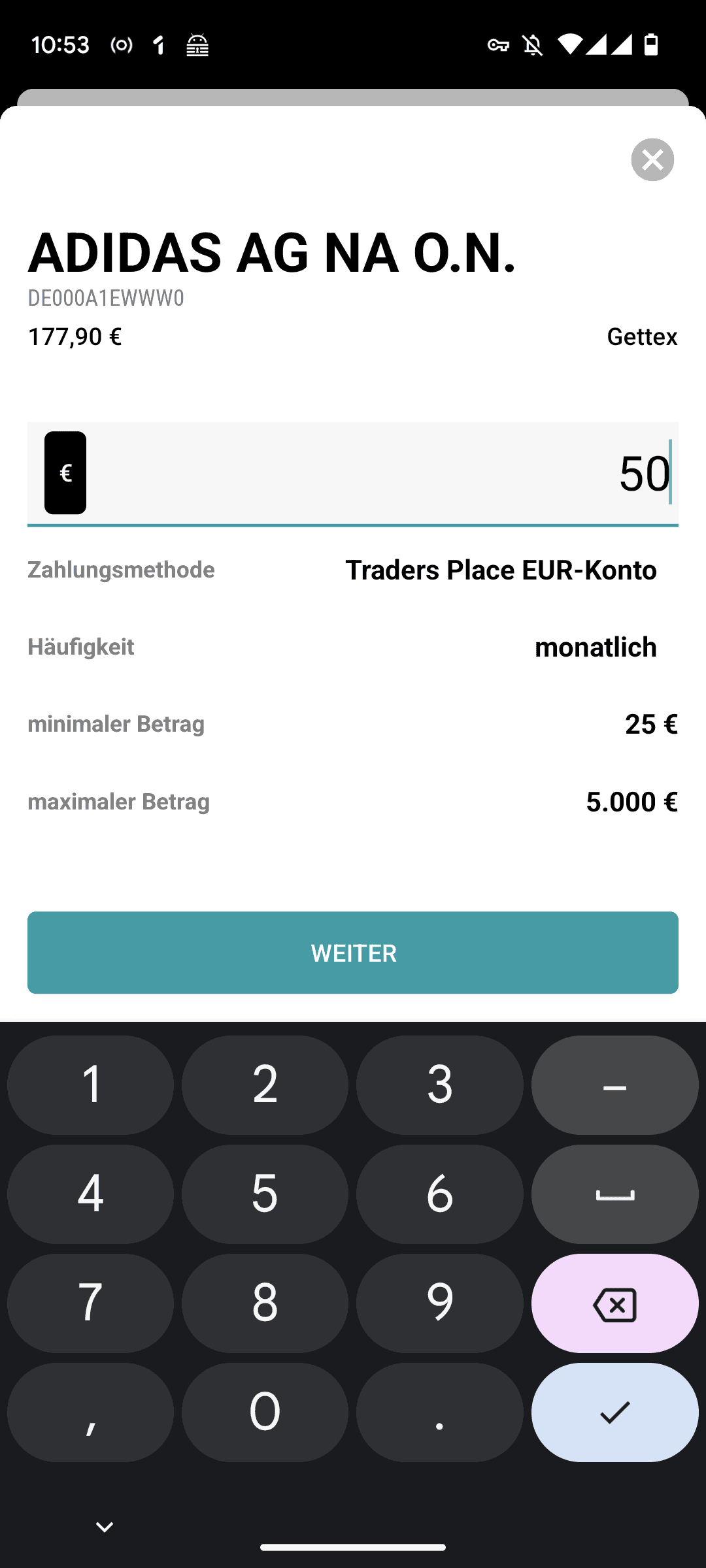The image size is (706, 1568).
Task: Tap the WEITER button to continue
Action: tap(353, 953)
